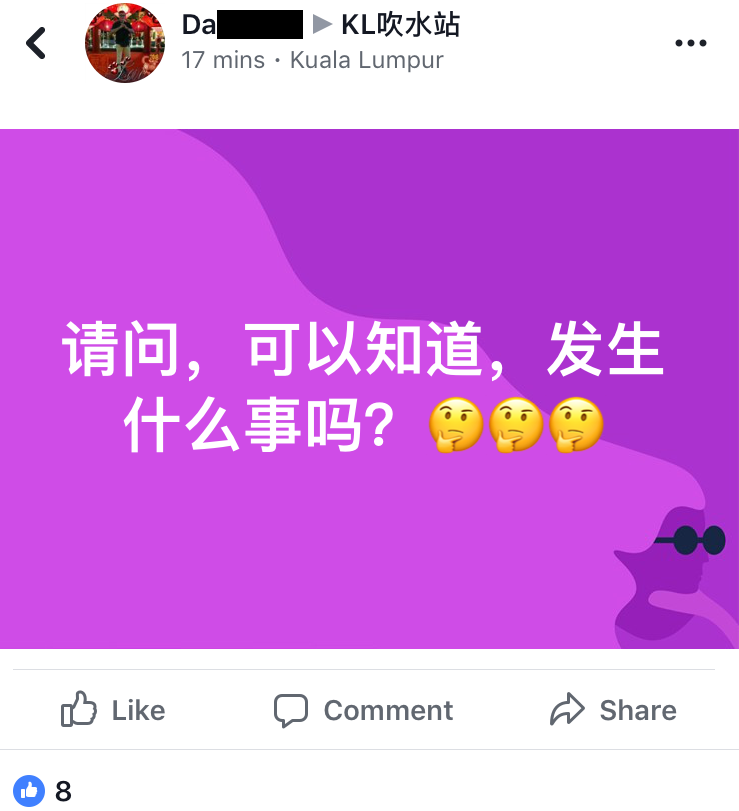Open the poster's profile picture
This screenshot has height=811, width=739.
click(x=124, y=44)
